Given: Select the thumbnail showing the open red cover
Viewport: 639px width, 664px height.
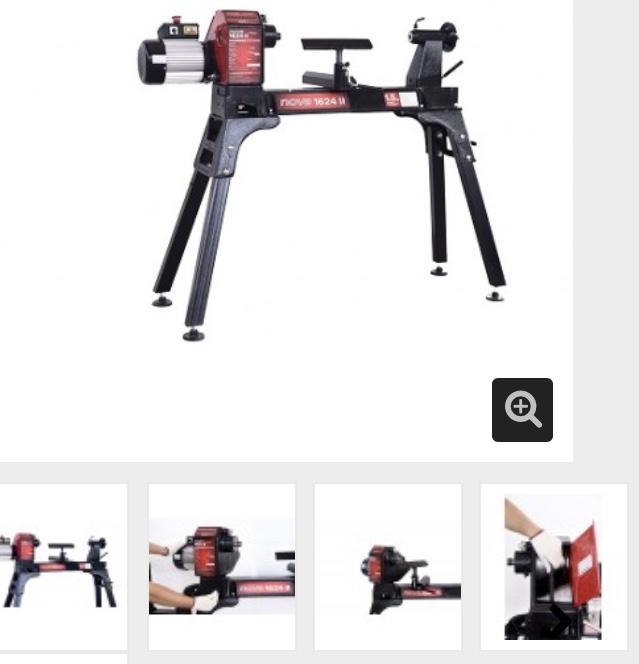Looking at the screenshot, I should [x=553, y=567].
